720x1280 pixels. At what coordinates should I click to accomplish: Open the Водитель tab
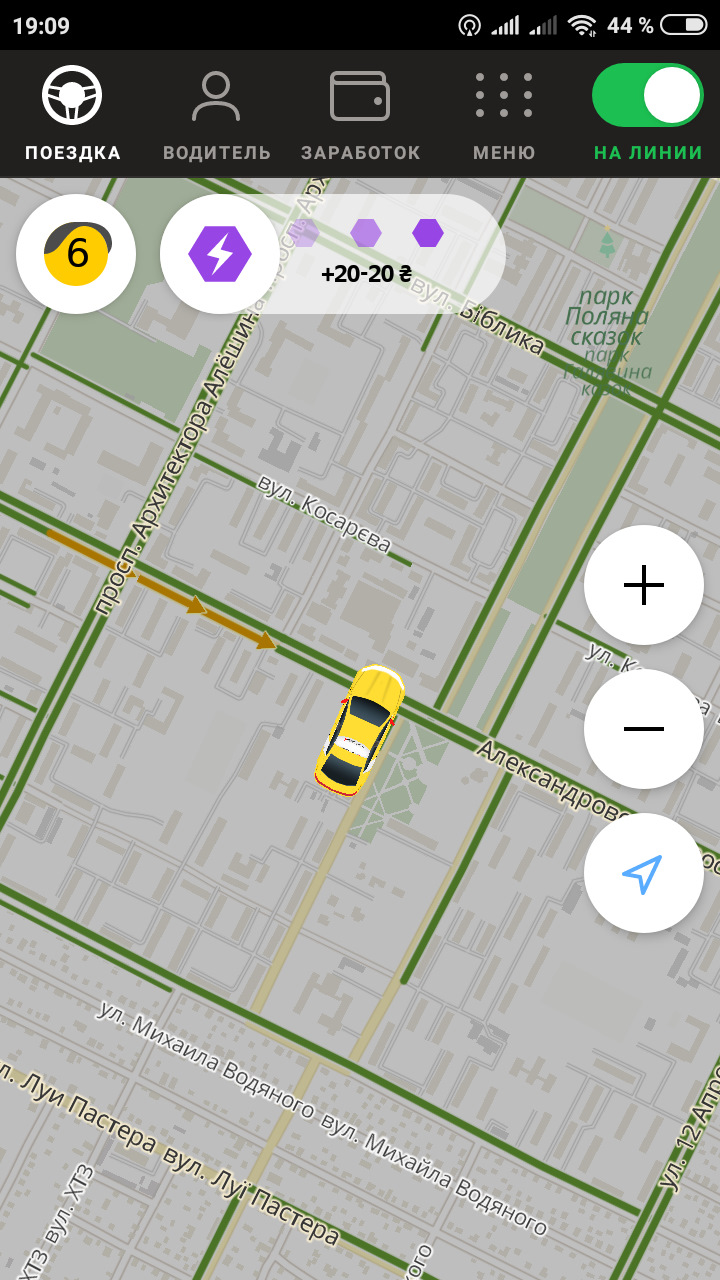(x=216, y=114)
